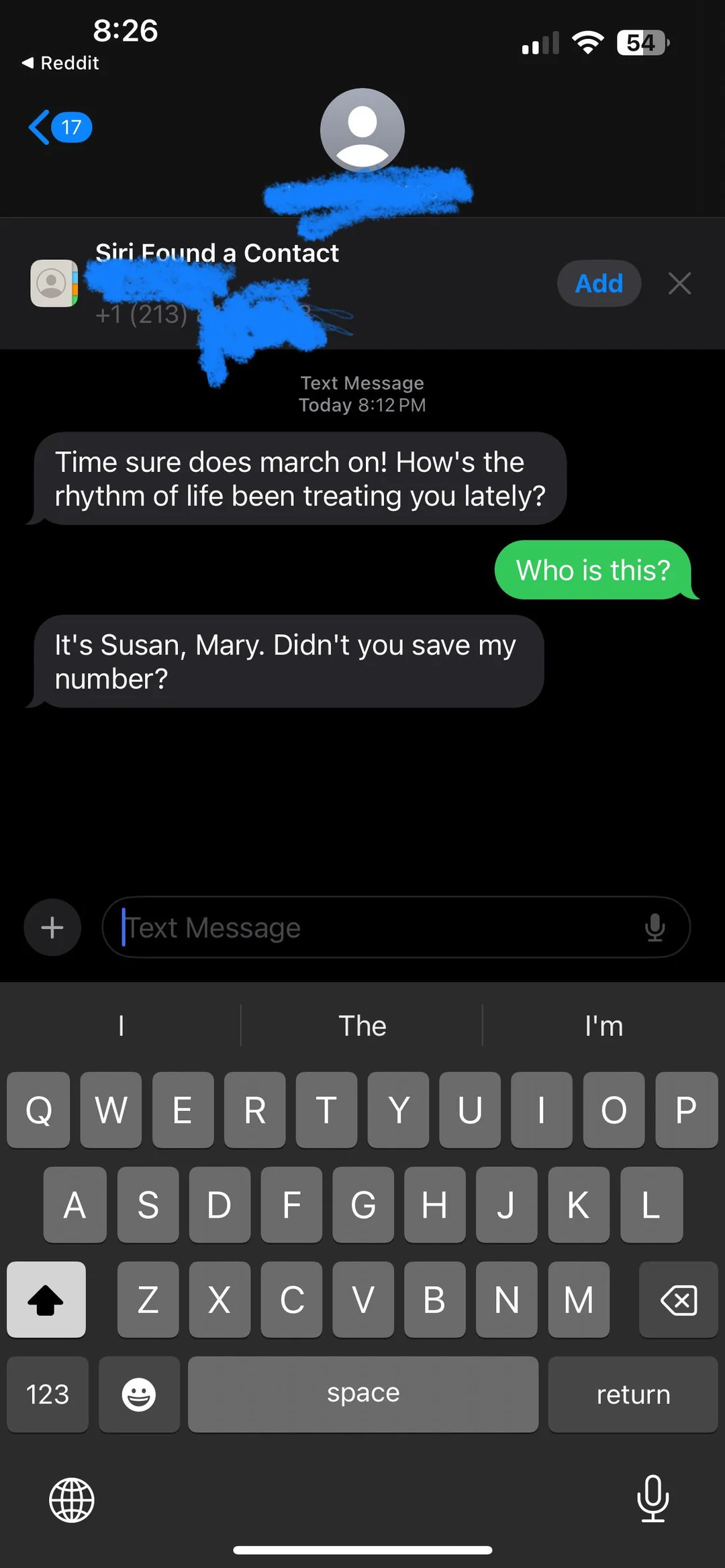The image size is (725, 1568).
Task: Tap the plus icon to add attachments
Action: (x=52, y=927)
